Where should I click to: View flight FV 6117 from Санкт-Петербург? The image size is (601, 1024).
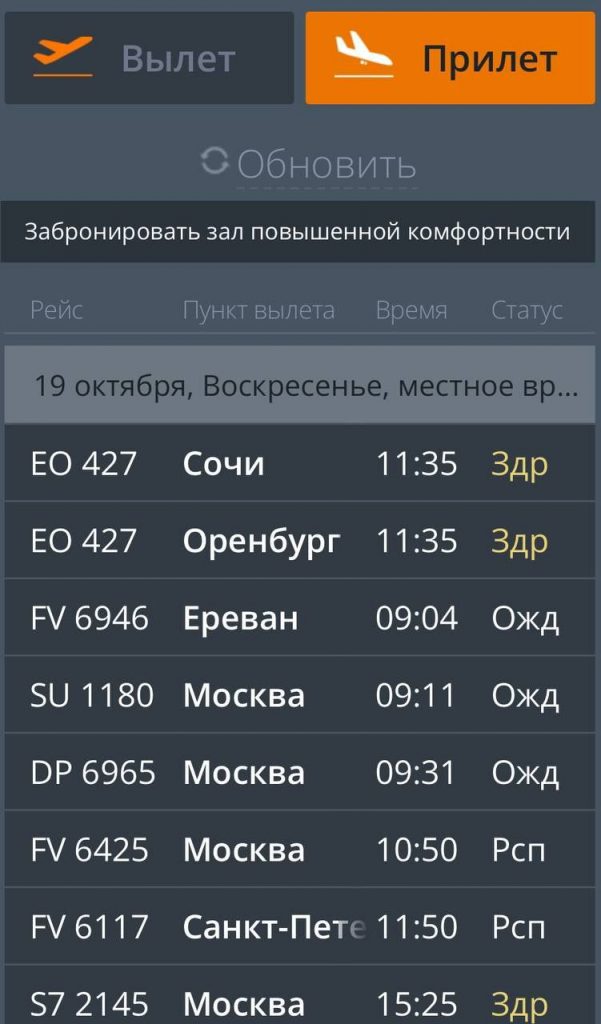point(300,927)
